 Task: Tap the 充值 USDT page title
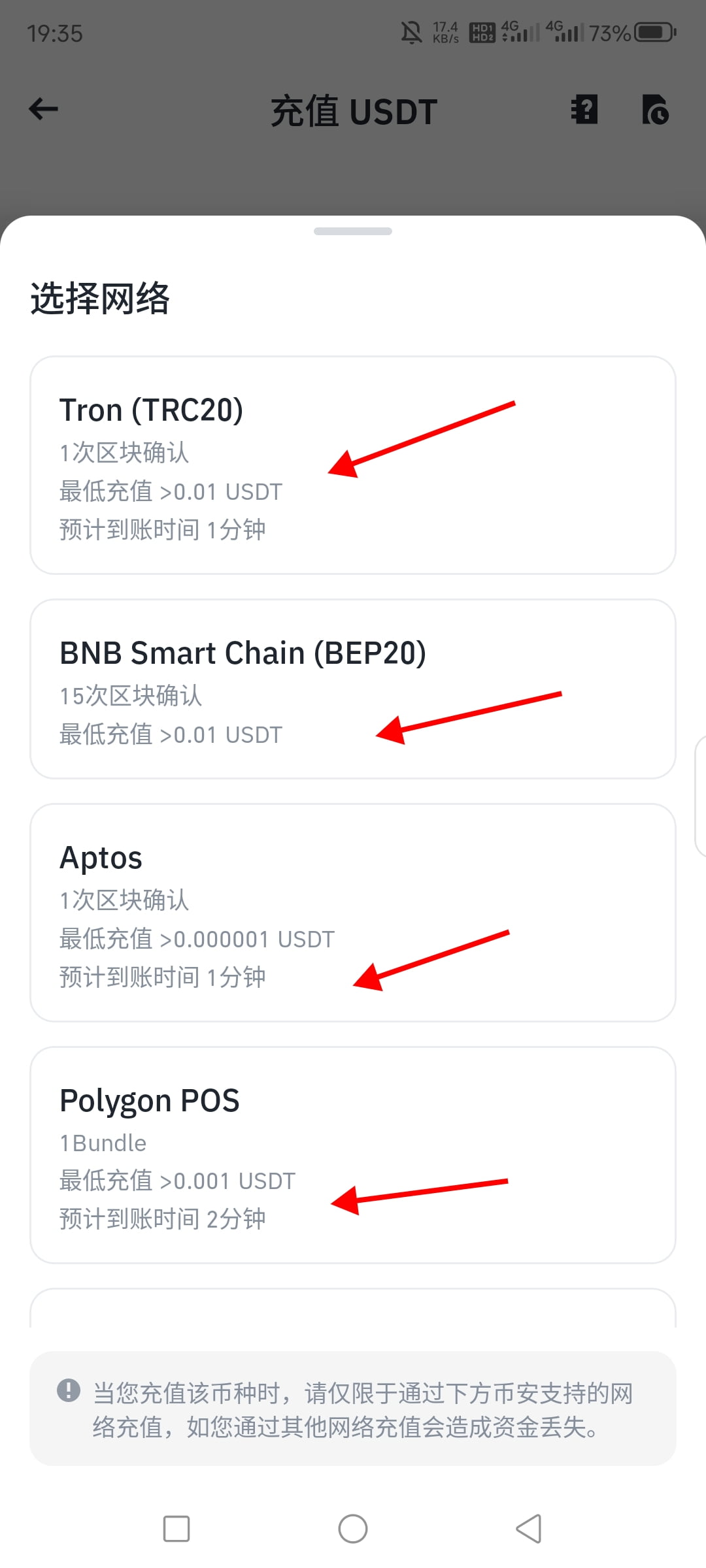[x=353, y=110]
